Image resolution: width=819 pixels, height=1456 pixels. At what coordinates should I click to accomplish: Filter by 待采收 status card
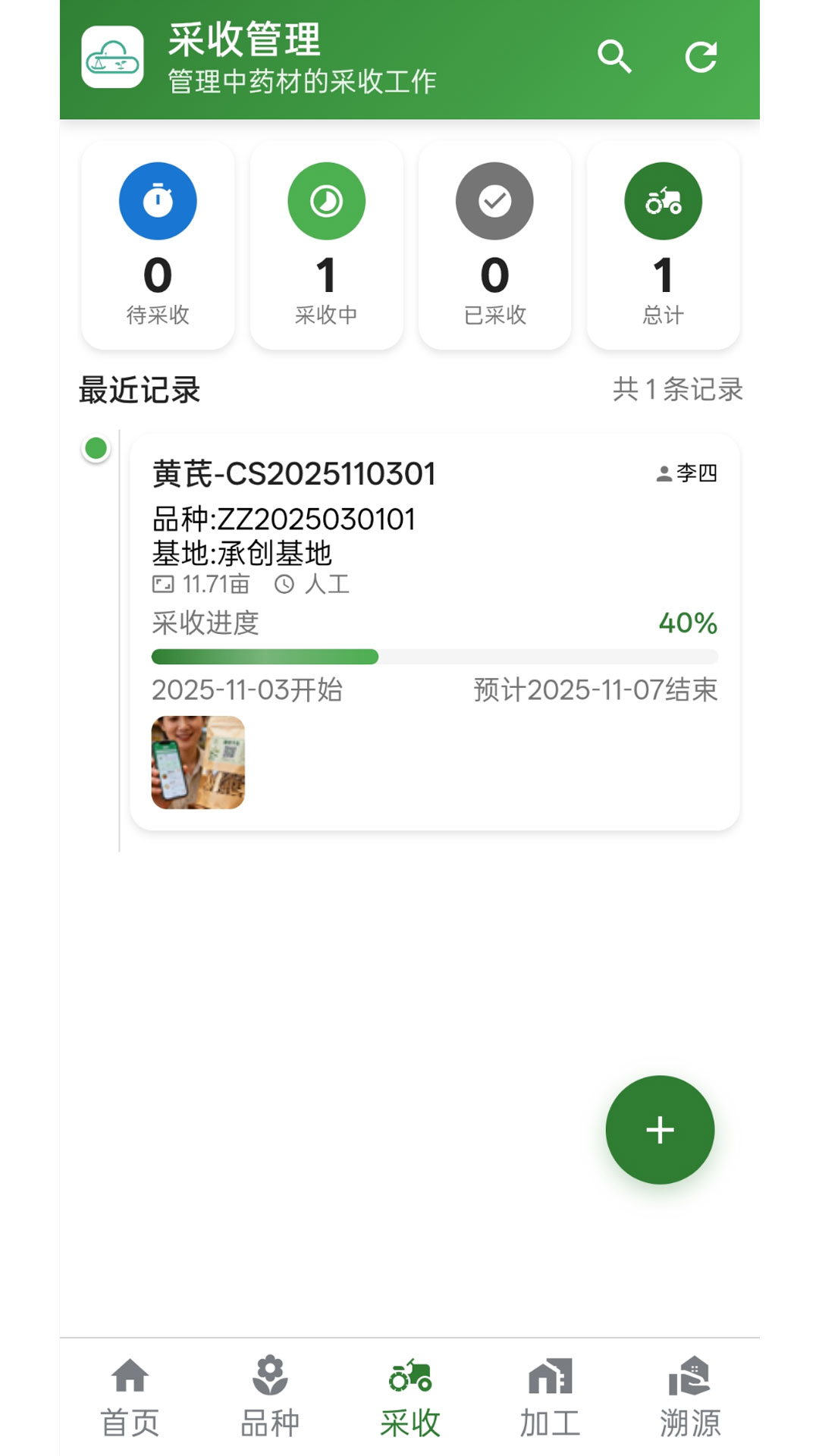click(x=158, y=245)
